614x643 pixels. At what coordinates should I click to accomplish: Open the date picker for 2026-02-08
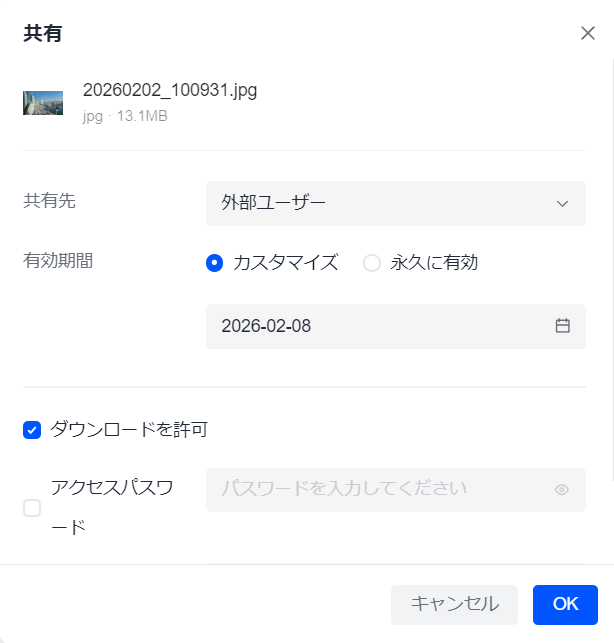coord(562,326)
